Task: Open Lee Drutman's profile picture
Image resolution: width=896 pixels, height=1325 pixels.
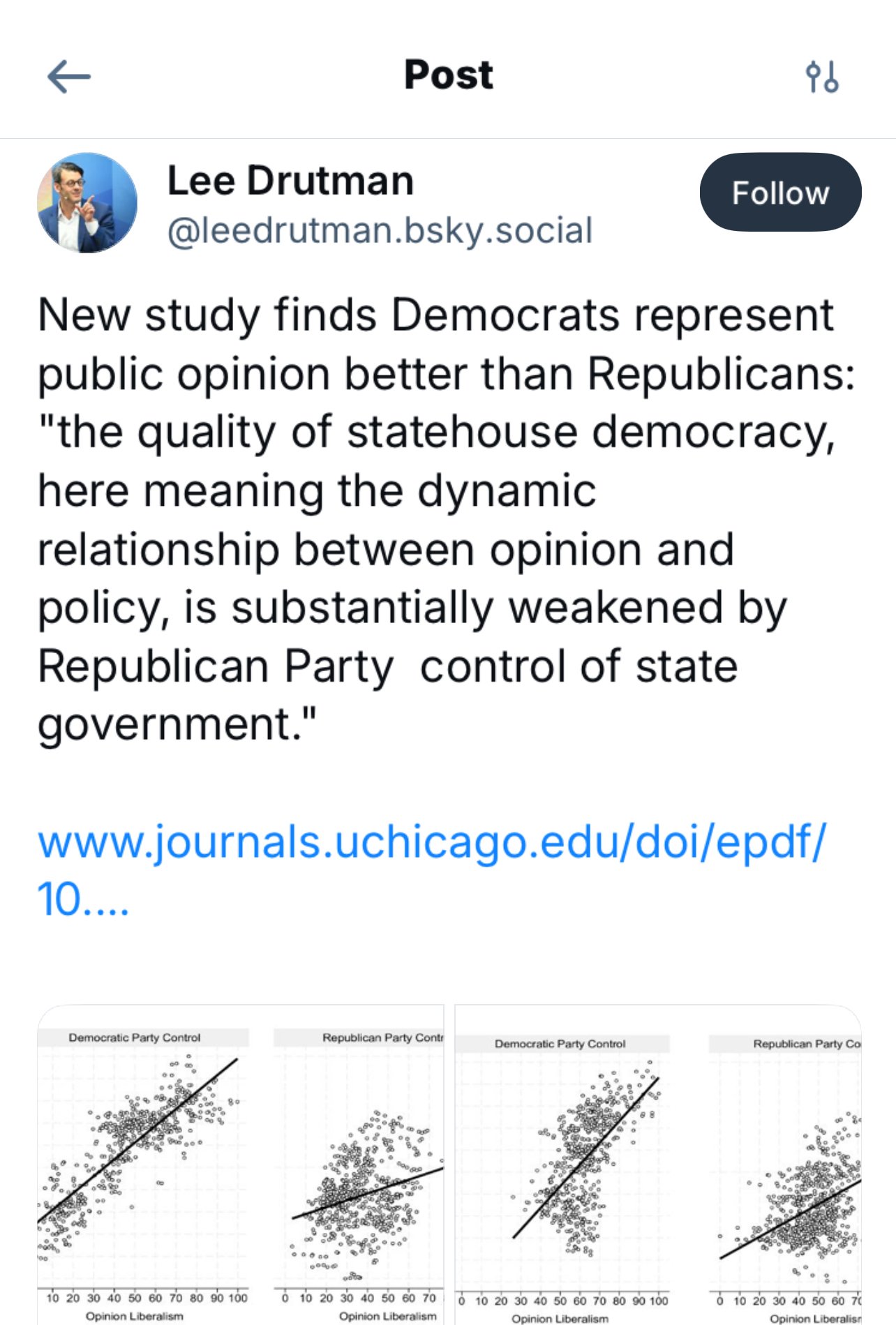Action: (87, 203)
